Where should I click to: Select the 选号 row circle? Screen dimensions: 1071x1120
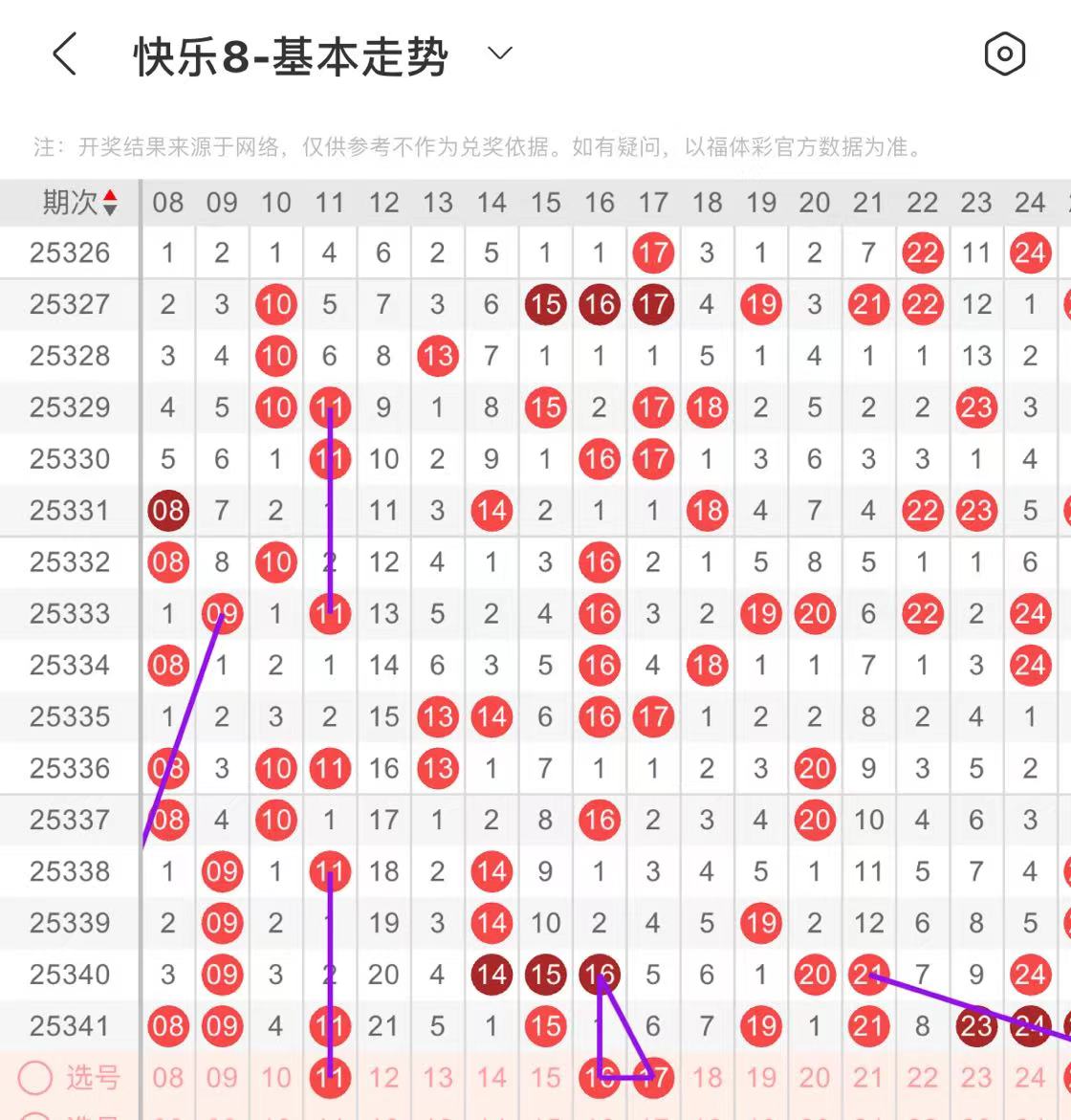(35, 1078)
